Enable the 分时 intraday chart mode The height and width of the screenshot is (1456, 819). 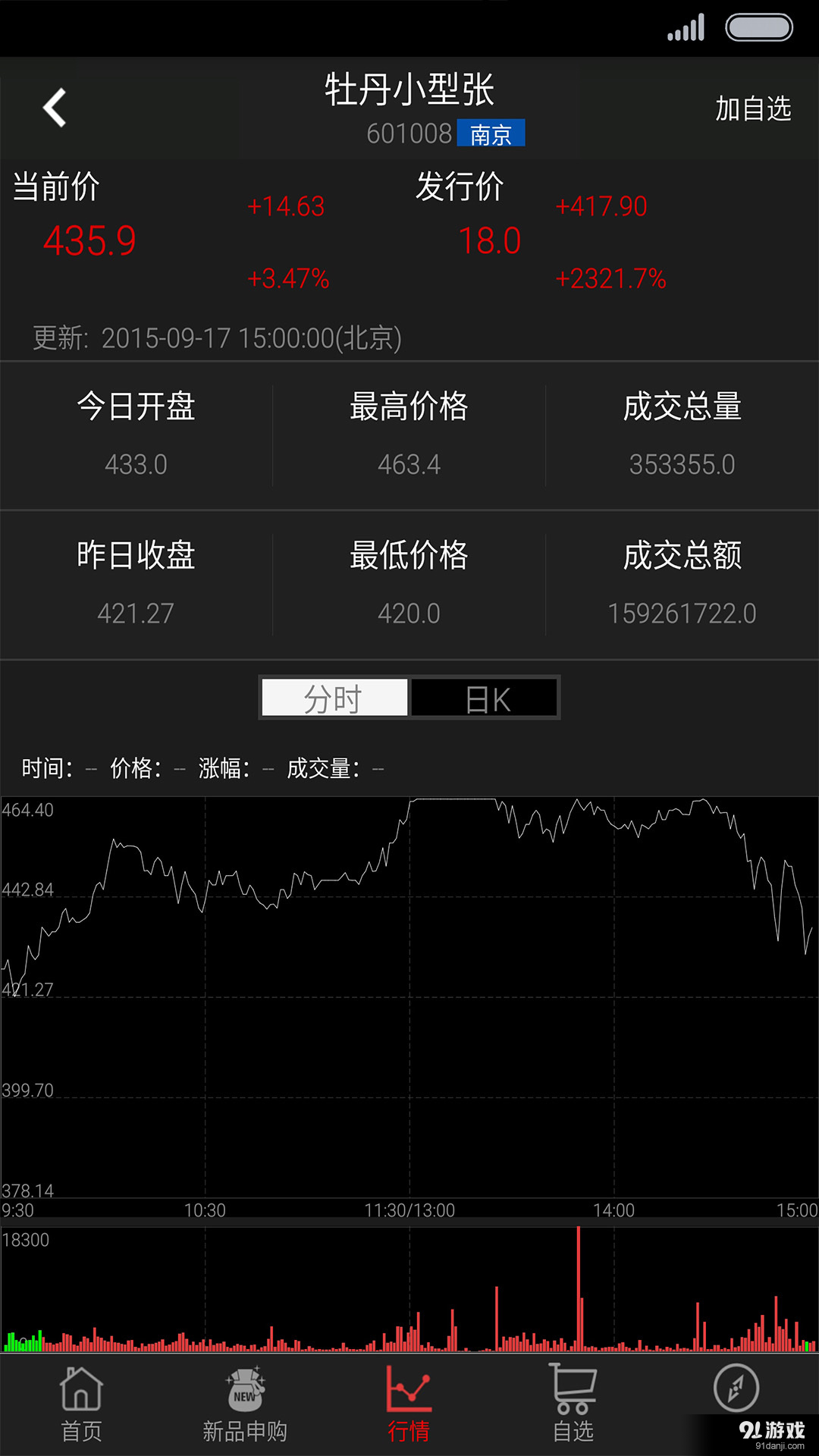coord(334,697)
